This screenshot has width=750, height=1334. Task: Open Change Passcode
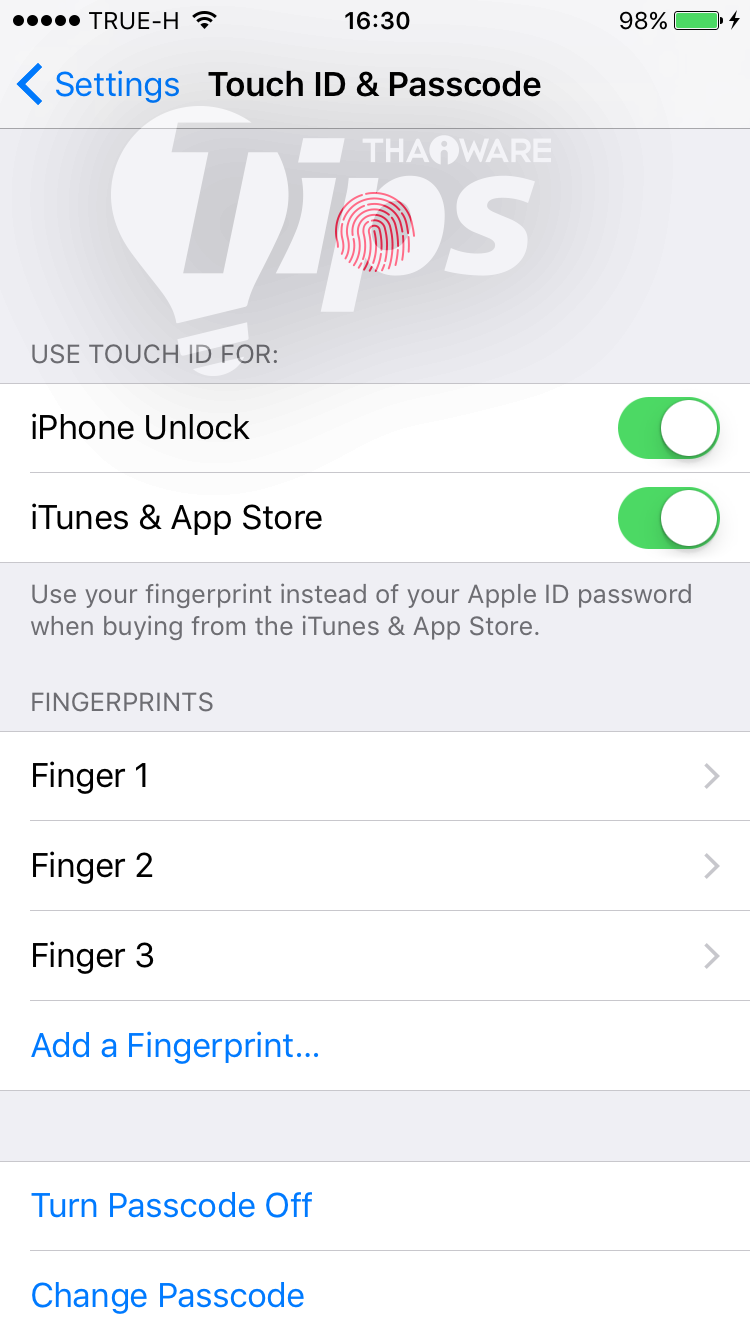[x=168, y=1296]
